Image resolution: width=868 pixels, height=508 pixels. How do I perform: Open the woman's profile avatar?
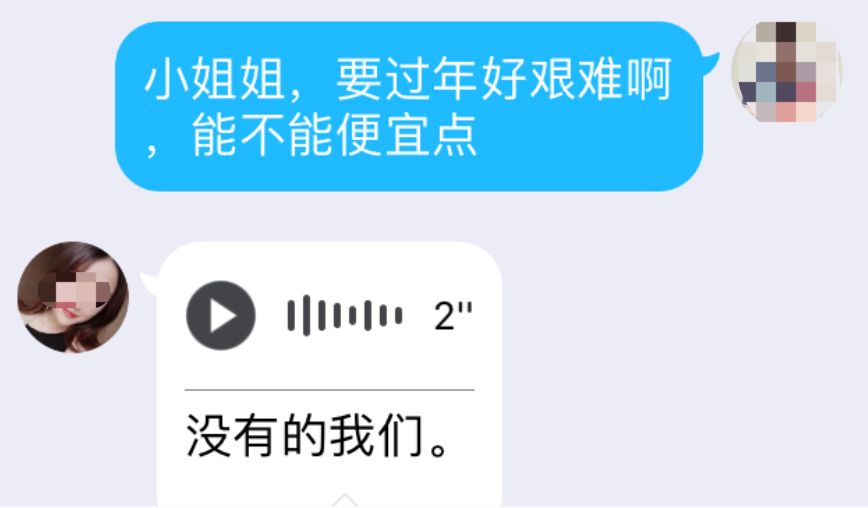coord(73,297)
